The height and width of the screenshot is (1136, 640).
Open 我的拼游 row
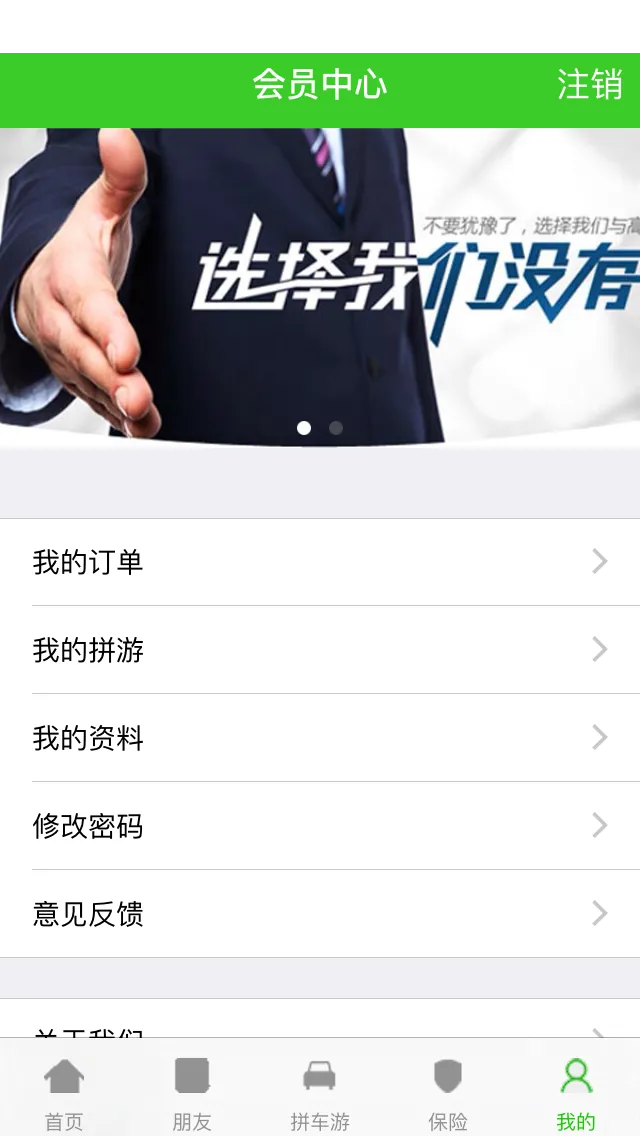coord(320,650)
